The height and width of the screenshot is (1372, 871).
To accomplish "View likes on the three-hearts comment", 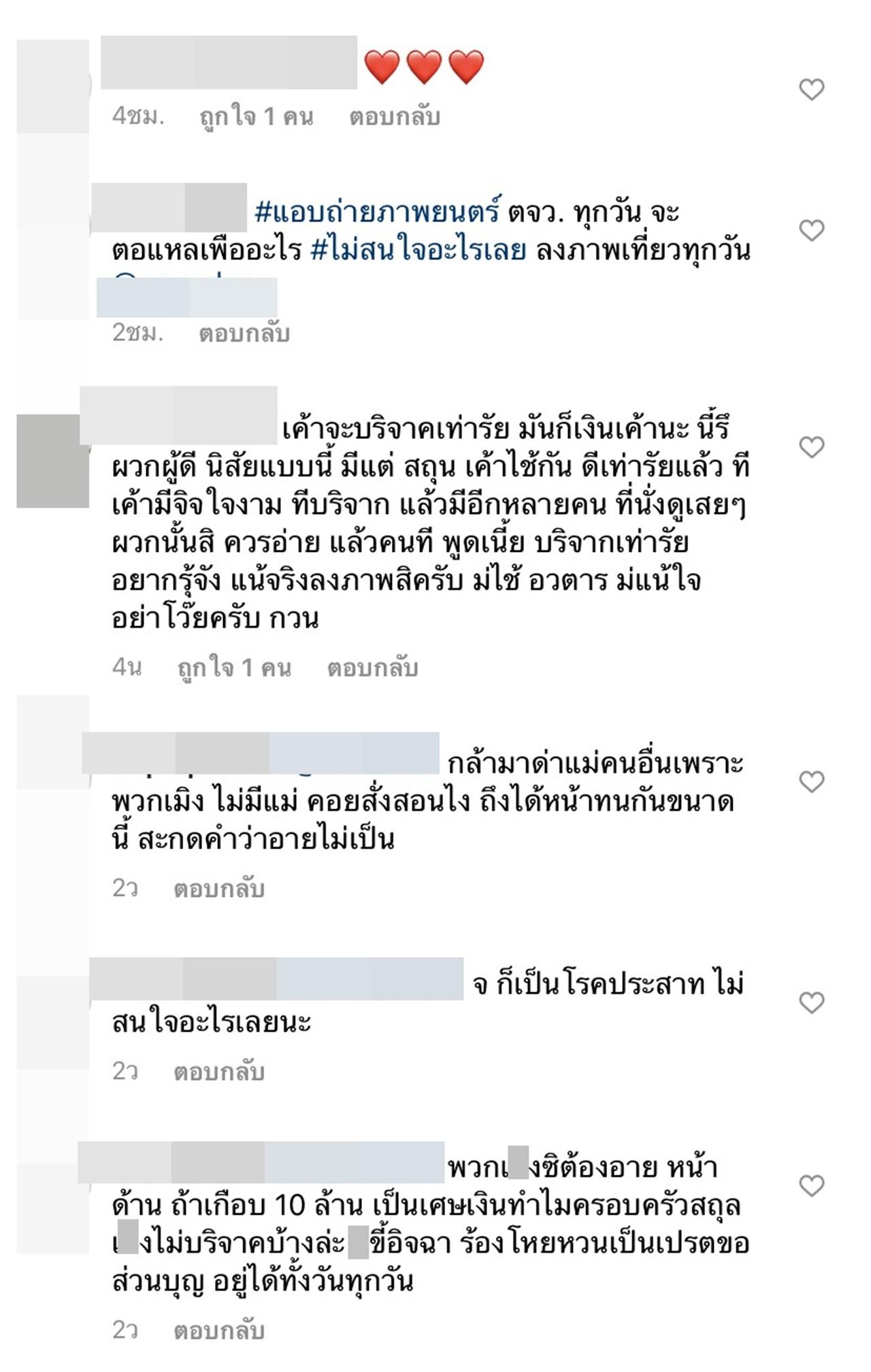I will click(x=257, y=117).
